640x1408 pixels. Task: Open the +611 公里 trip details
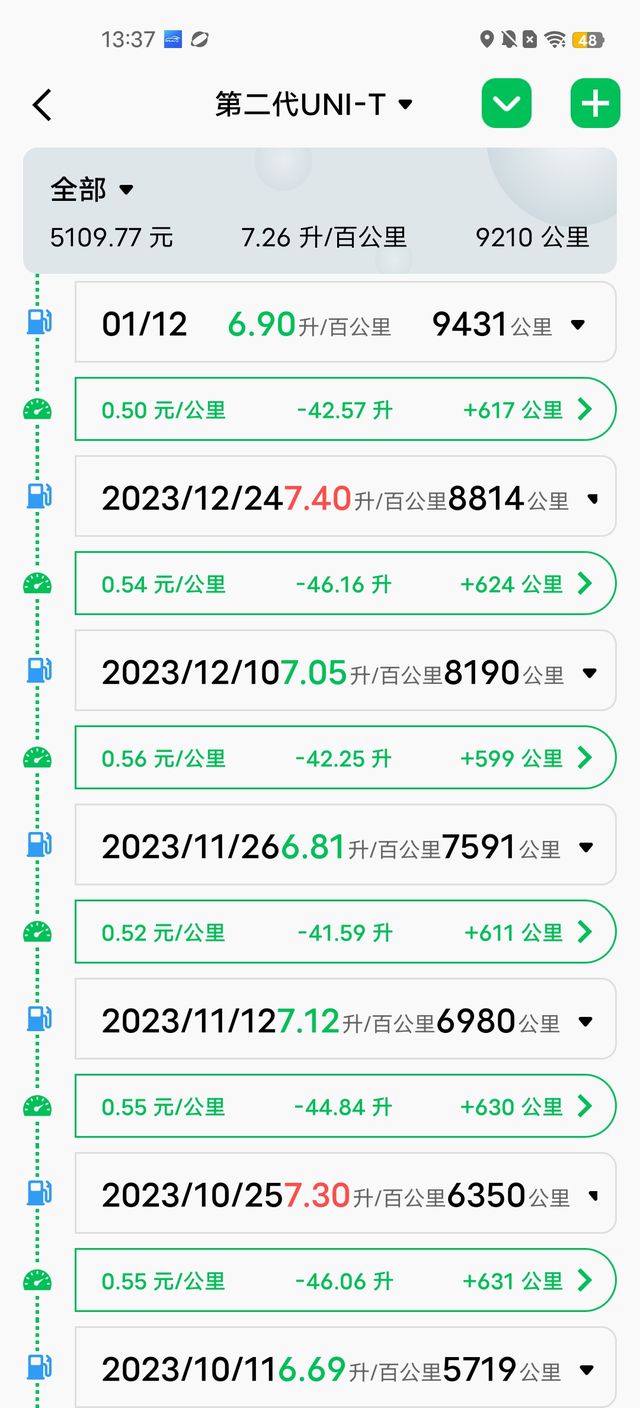(584, 932)
